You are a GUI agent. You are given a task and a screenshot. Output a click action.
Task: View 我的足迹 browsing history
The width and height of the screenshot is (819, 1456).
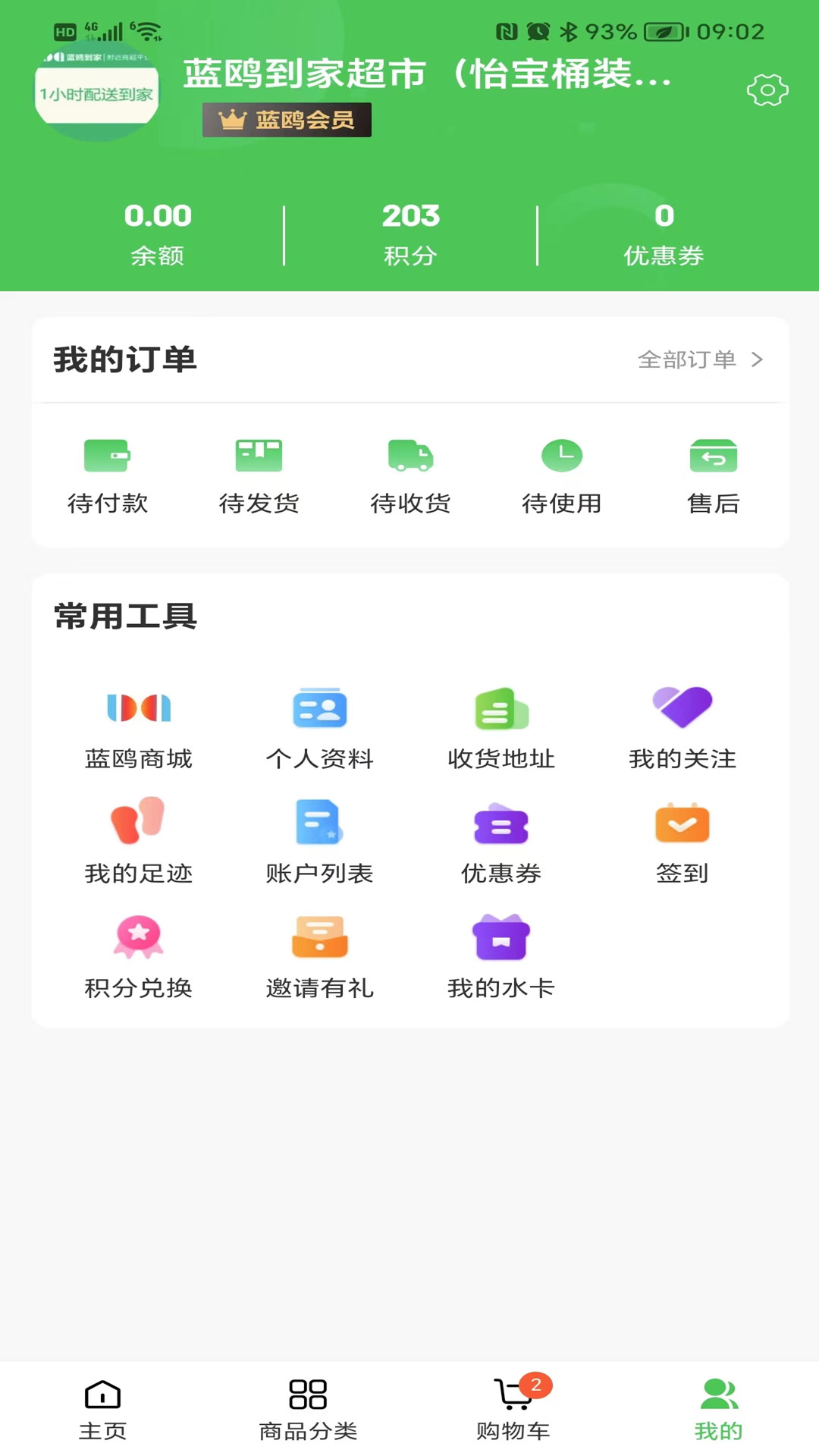point(139,840)
